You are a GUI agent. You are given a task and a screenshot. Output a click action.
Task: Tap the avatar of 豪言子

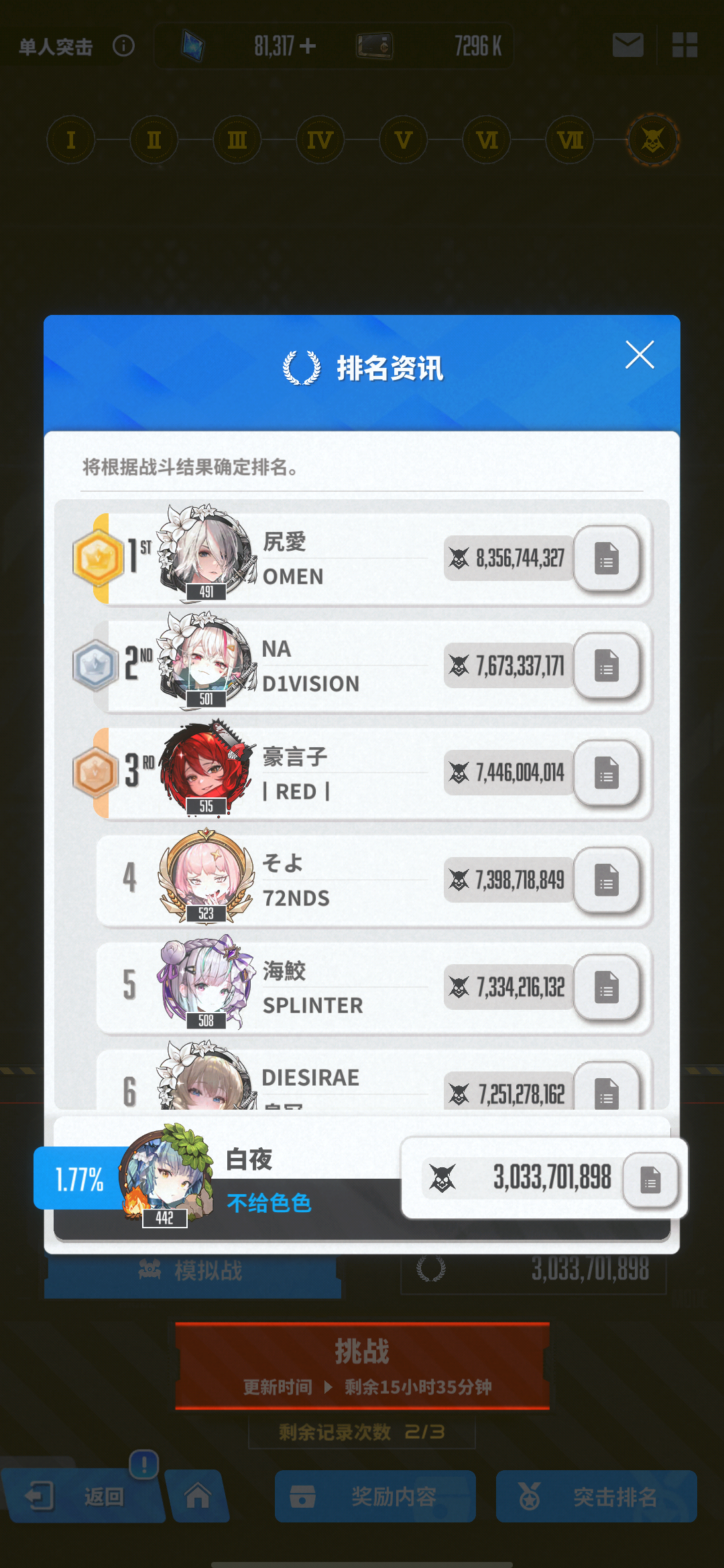coord(206,767)
